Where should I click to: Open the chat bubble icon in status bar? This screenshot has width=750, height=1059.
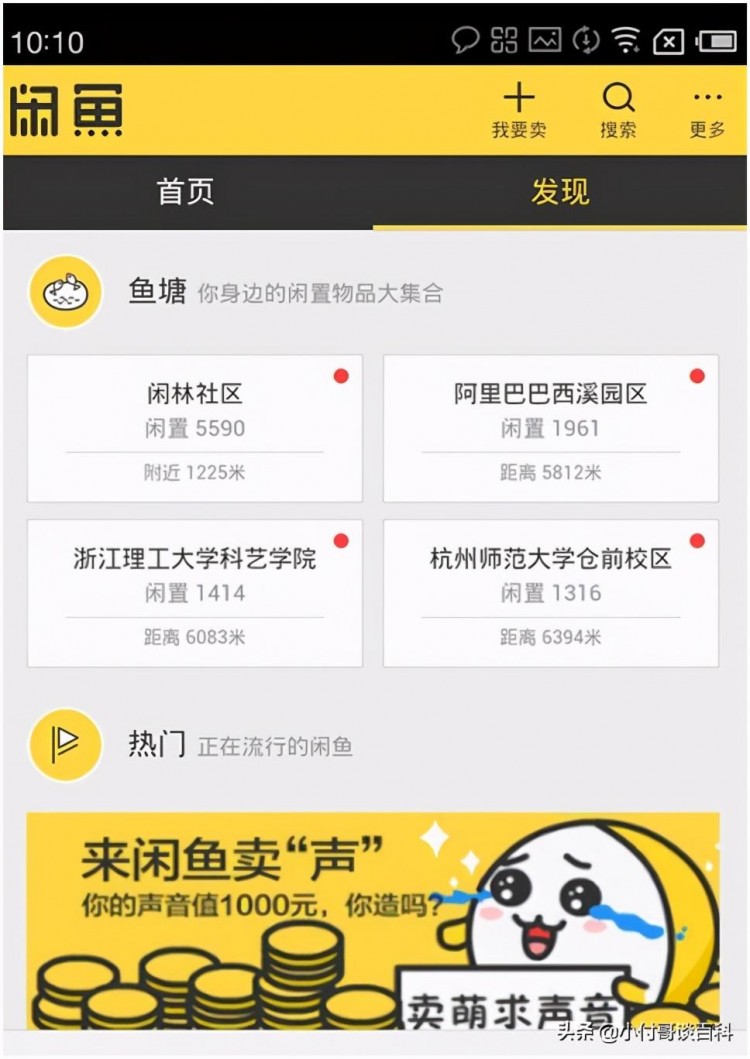464,42
